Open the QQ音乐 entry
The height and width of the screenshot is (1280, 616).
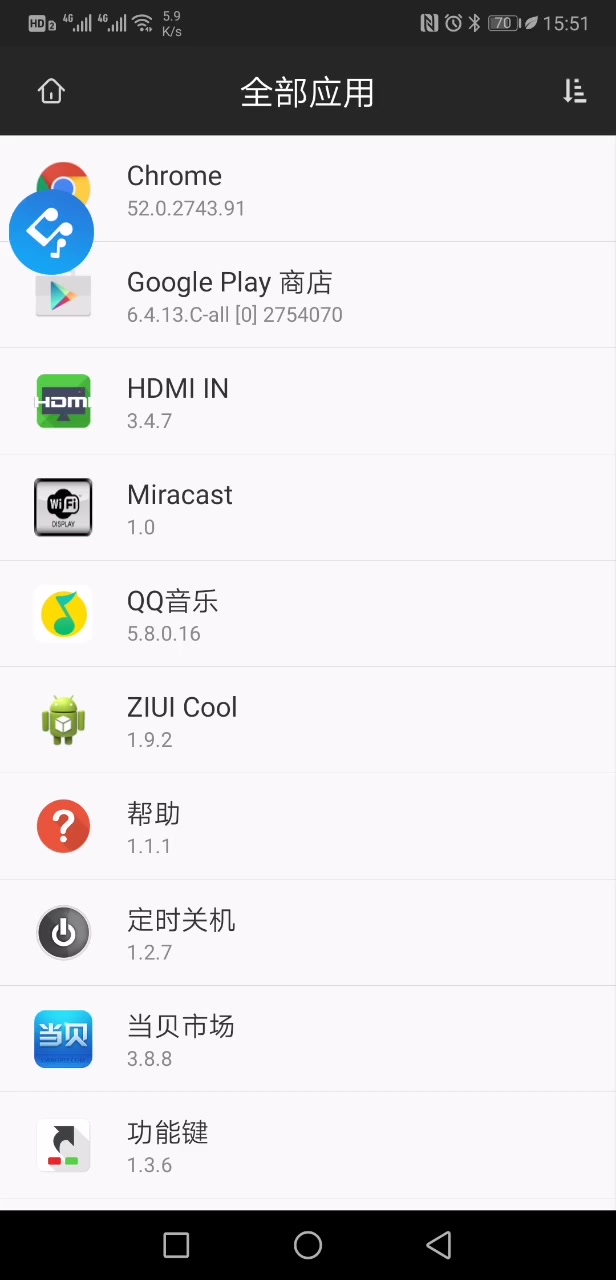point(308,614)
